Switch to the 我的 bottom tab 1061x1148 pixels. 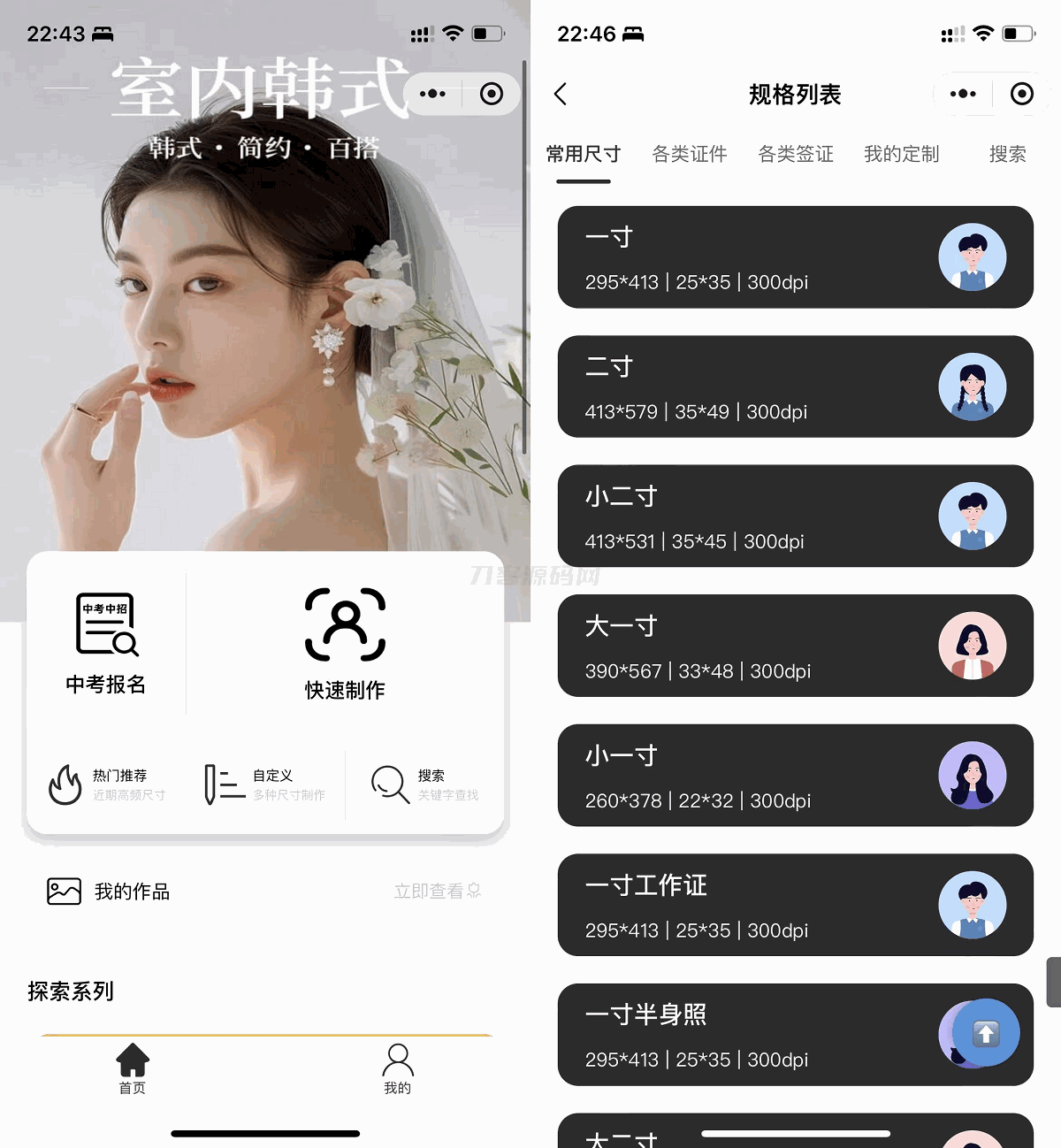click(398, 1068)
